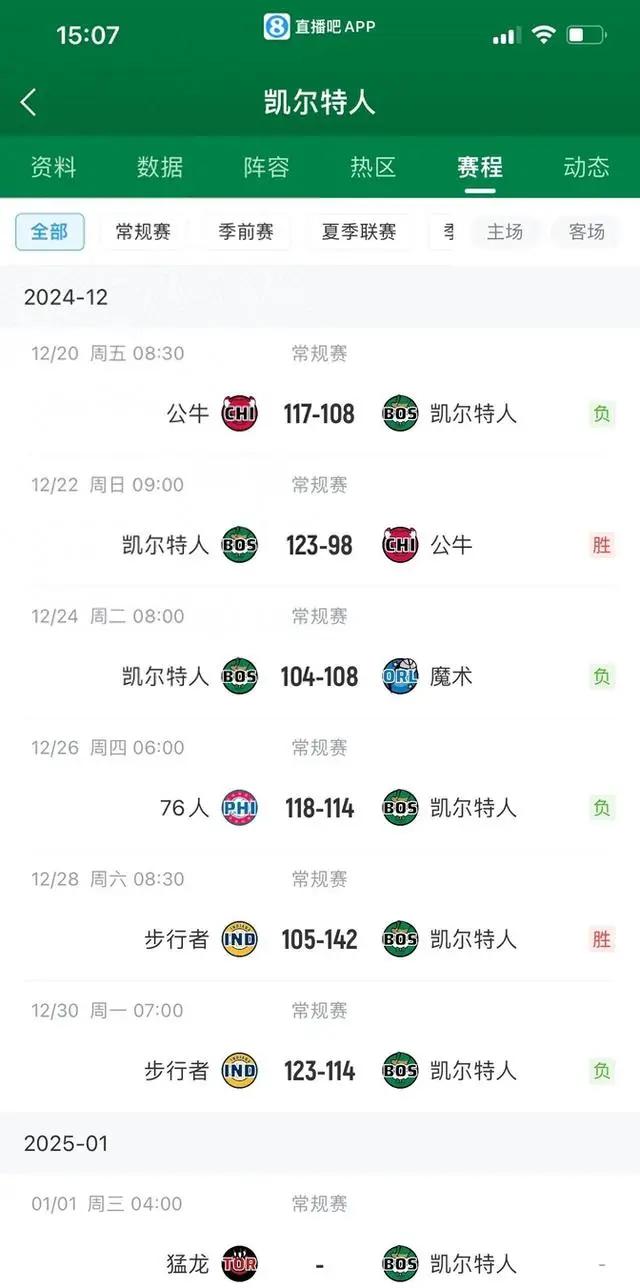
Task: Open the 热区 tab
Action: tap(373, 167)
